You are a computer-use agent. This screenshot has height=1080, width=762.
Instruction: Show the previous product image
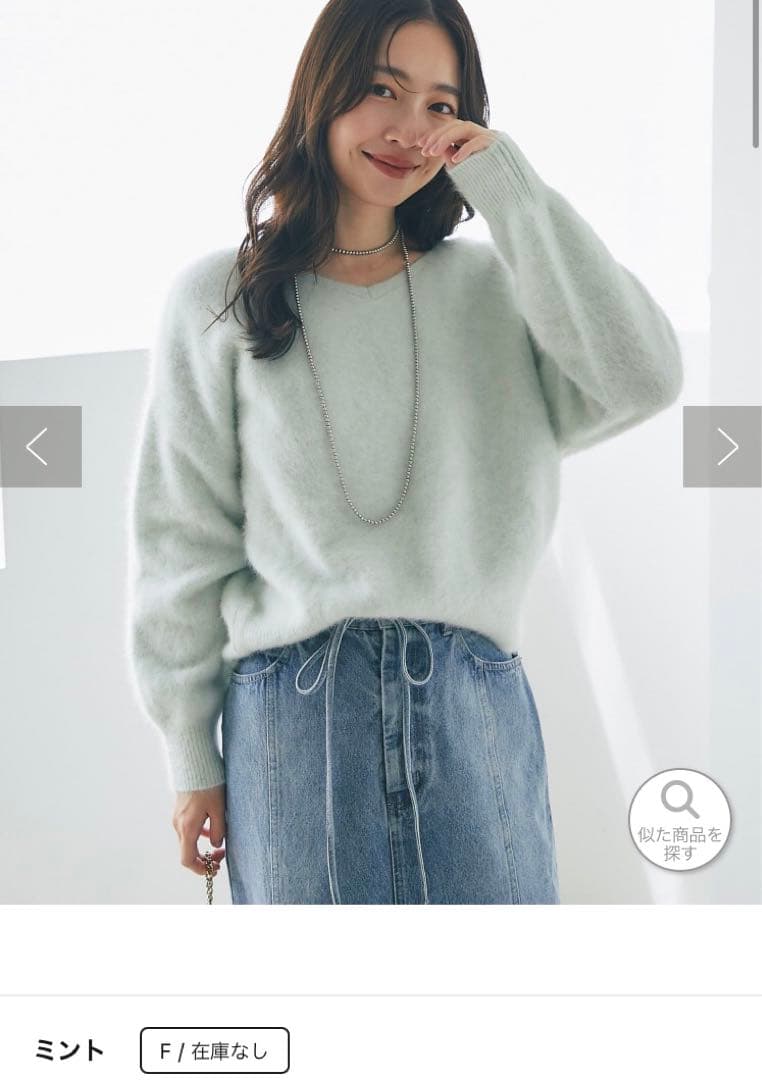[x=40, y=446]
